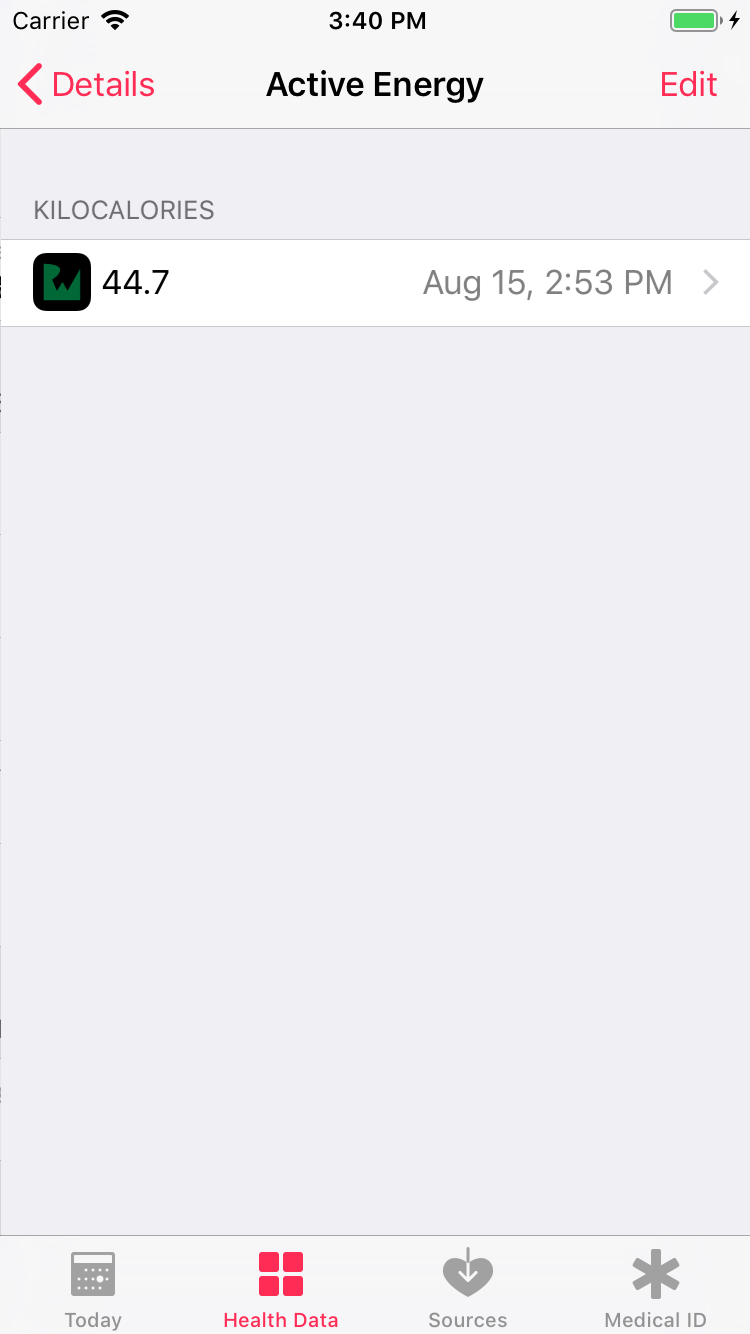
Task: Open details for the Aug 15 2:53 PM record
Action: coord(547,282)
